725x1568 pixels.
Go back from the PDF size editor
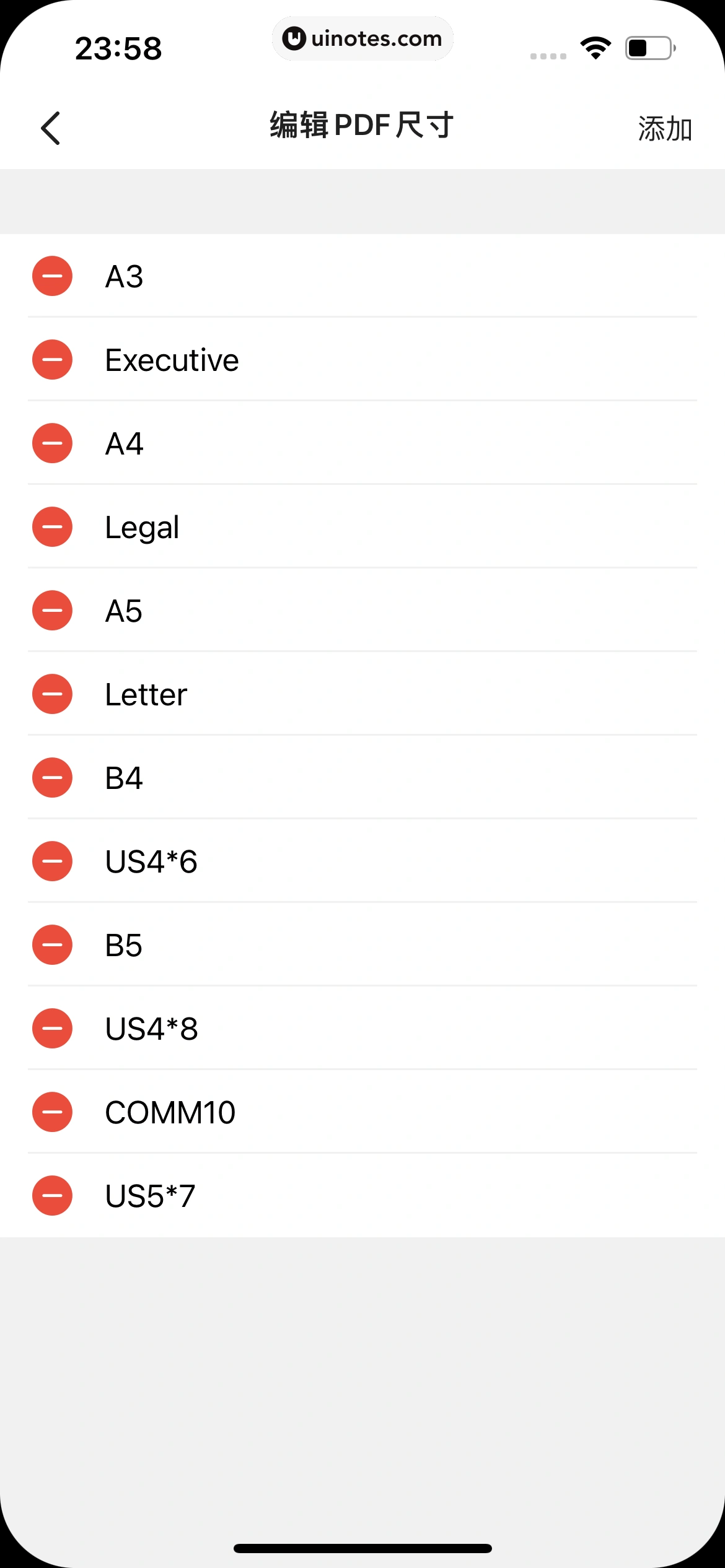pyautogui.click(x=51, y=128)
